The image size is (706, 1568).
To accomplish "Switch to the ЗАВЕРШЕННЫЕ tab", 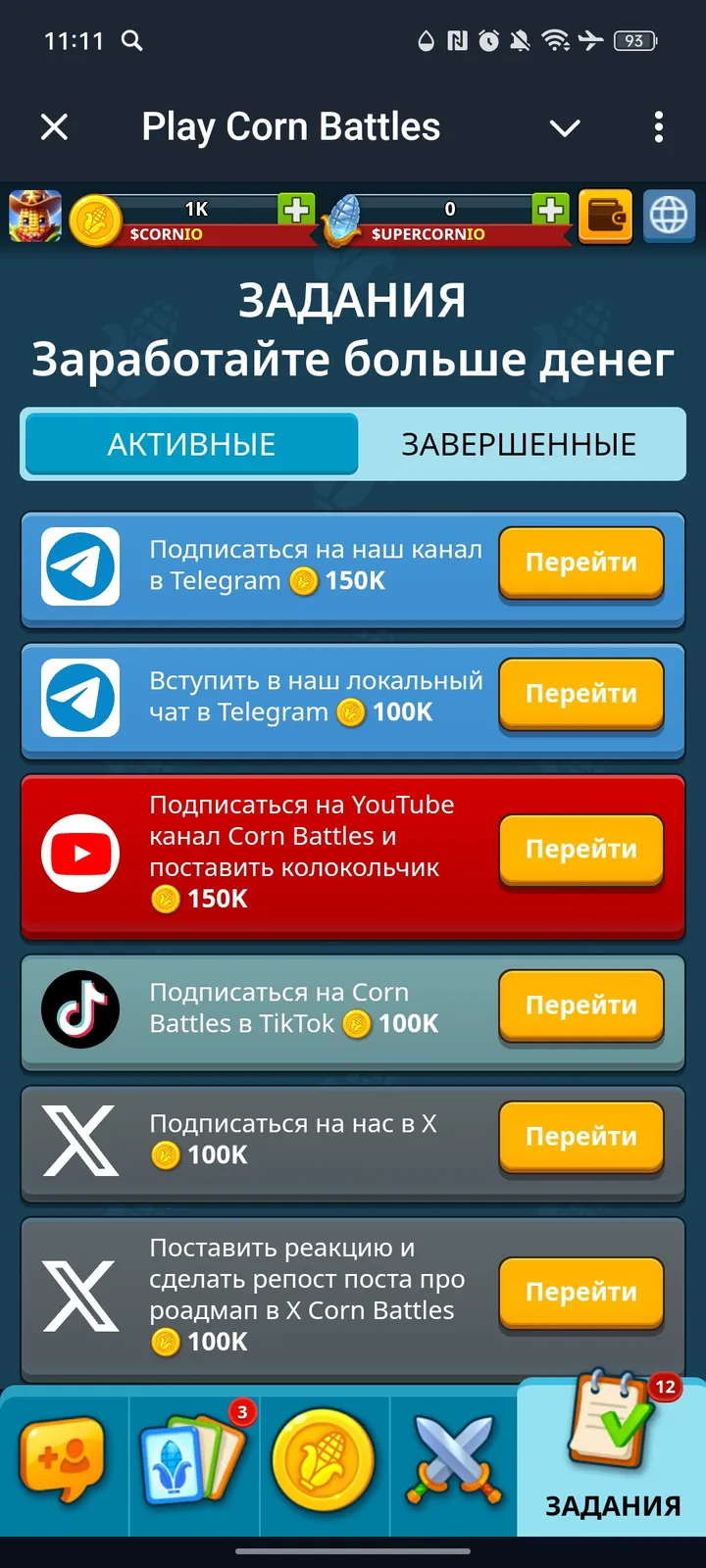I will 518,444.
